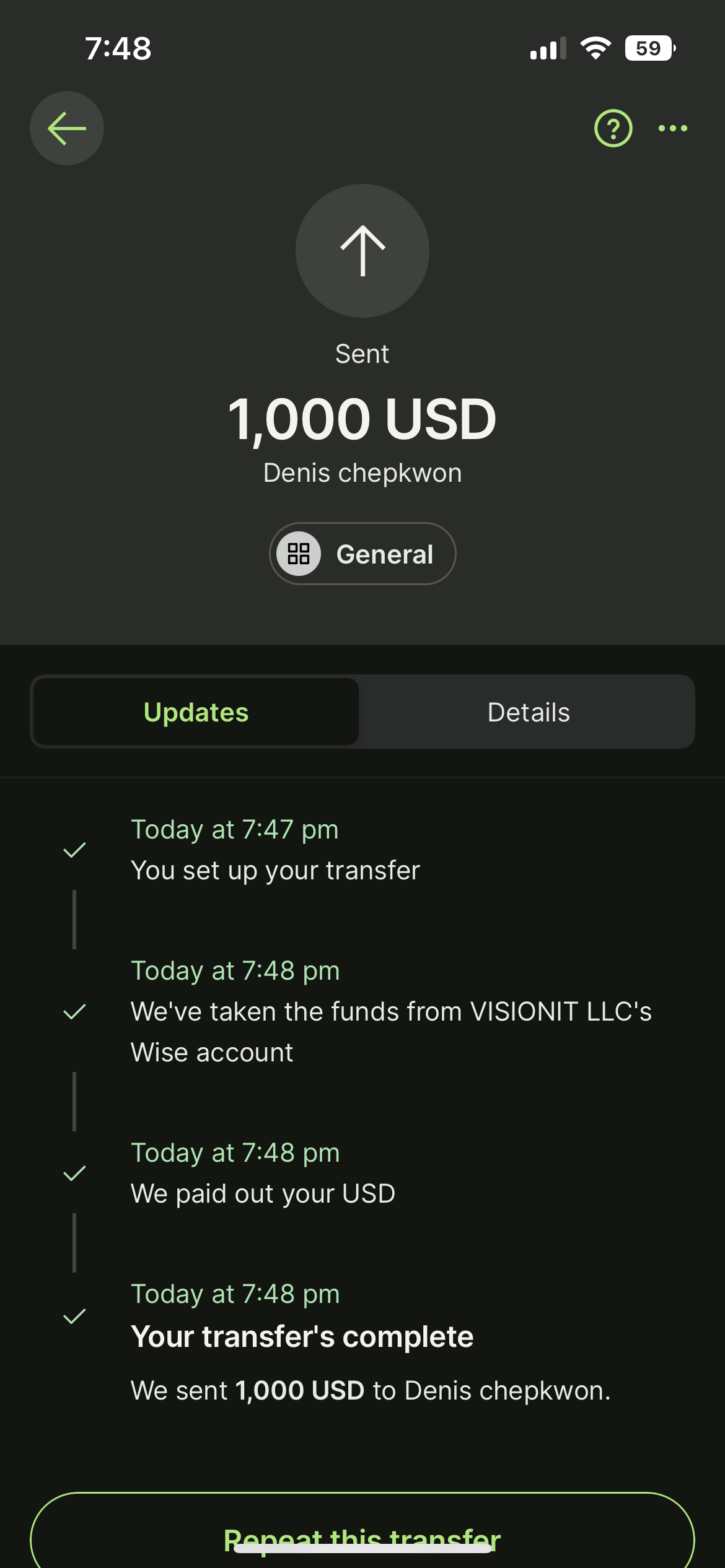Select the Updates tab

coord(196,712)
